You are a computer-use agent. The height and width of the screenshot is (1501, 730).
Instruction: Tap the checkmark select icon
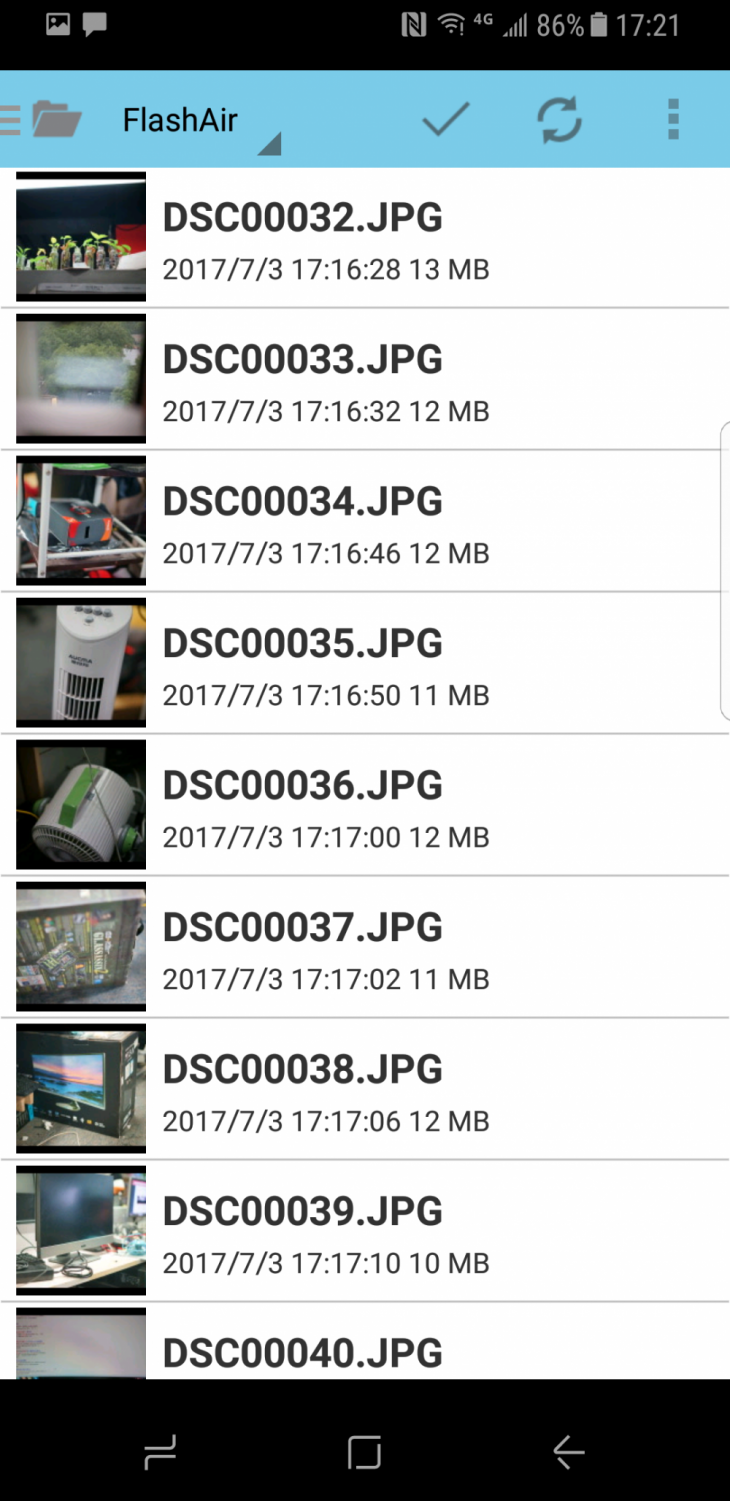[x=445, y=120]
